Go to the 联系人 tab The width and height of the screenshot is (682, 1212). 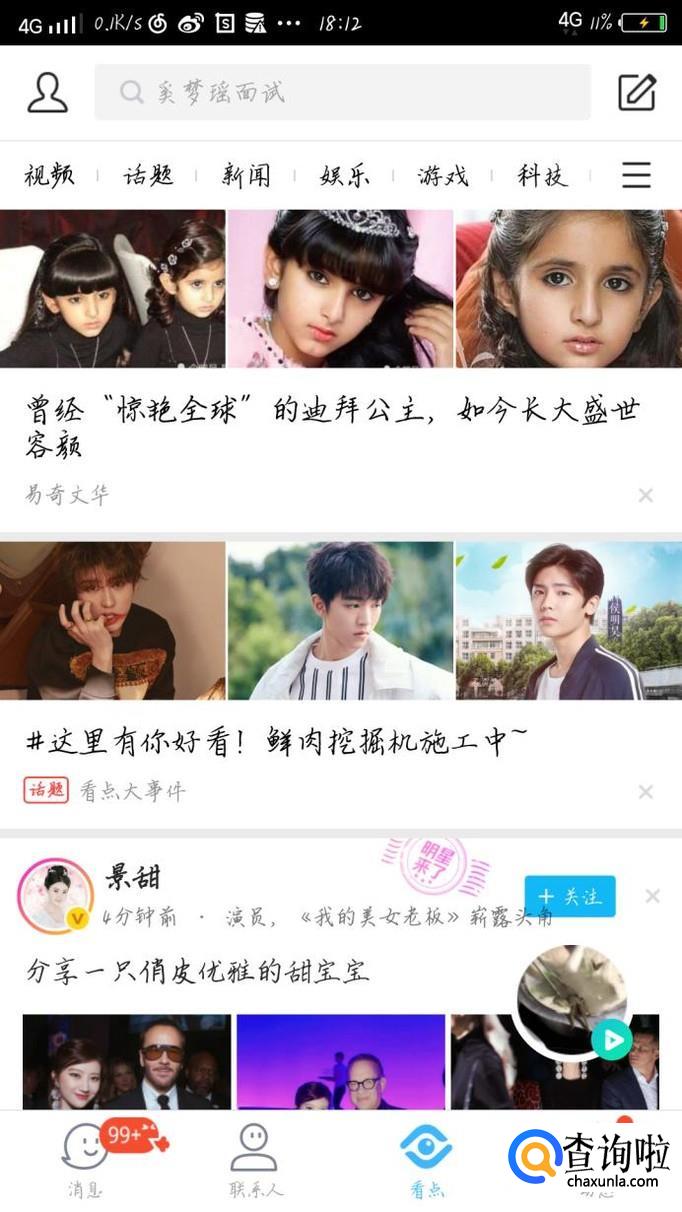(254, 1160)
